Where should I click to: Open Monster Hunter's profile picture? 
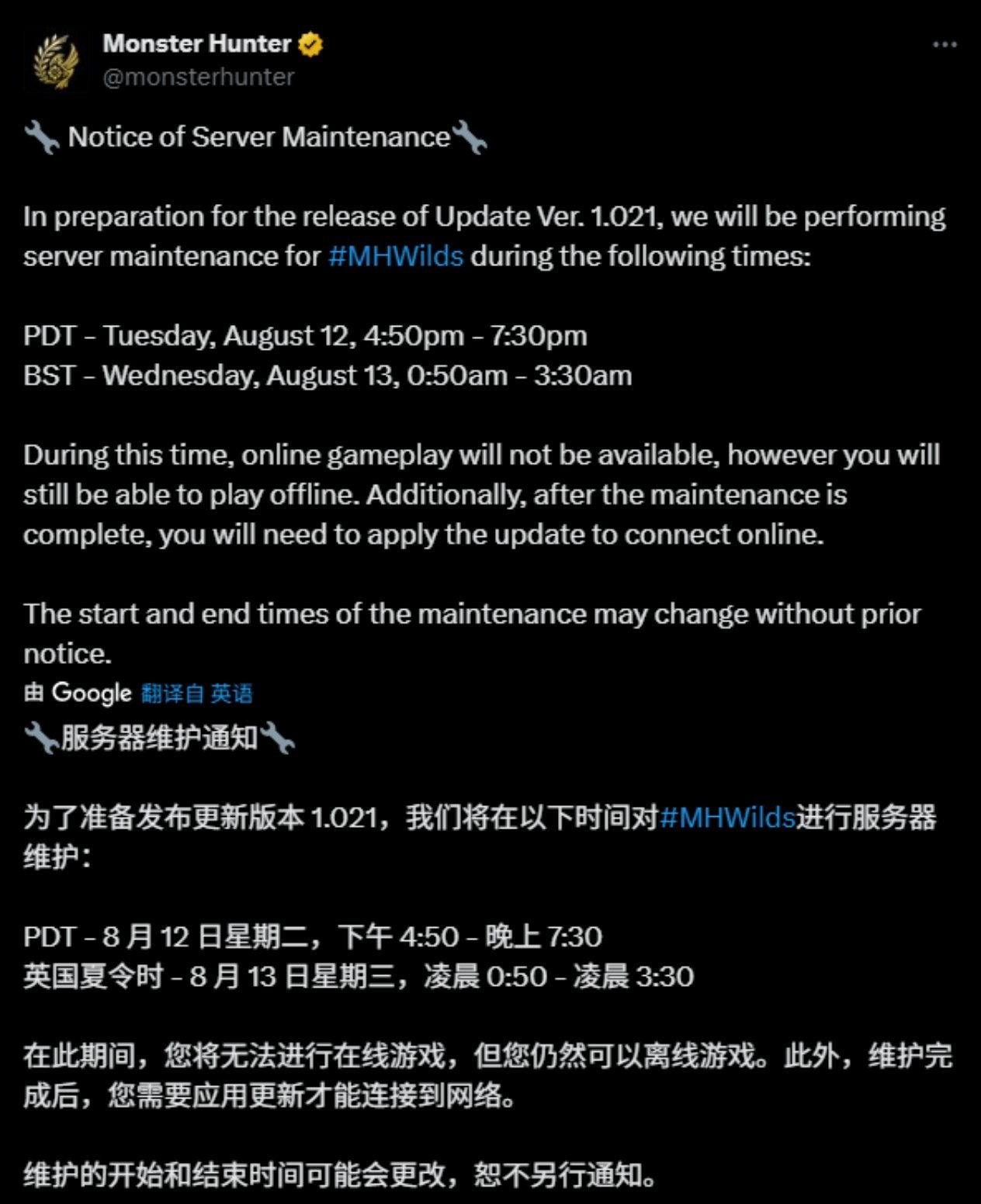(56, 61)
